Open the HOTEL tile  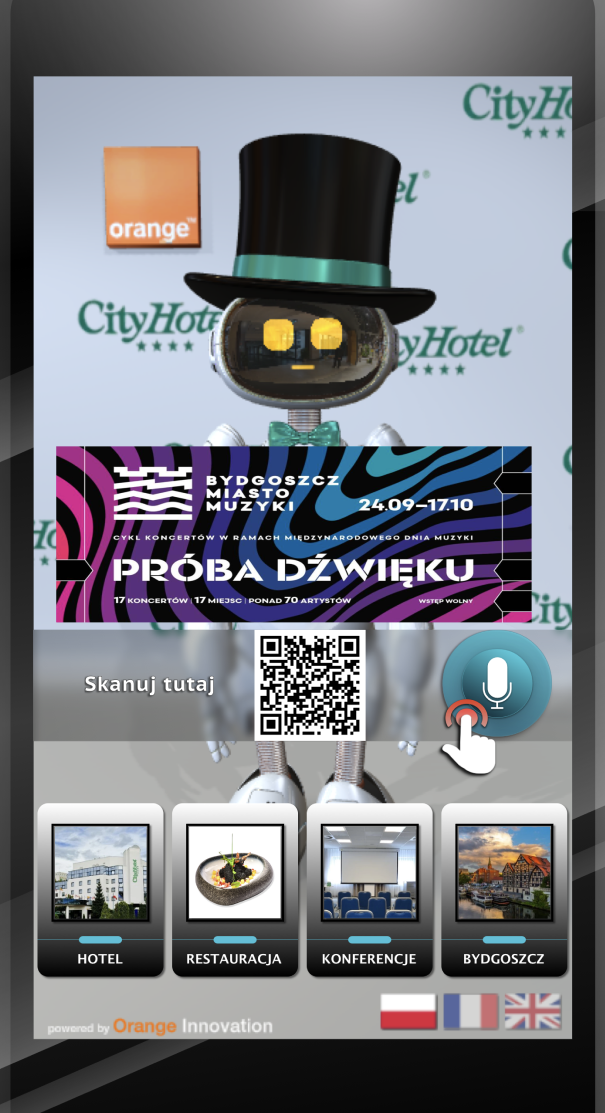100,889
